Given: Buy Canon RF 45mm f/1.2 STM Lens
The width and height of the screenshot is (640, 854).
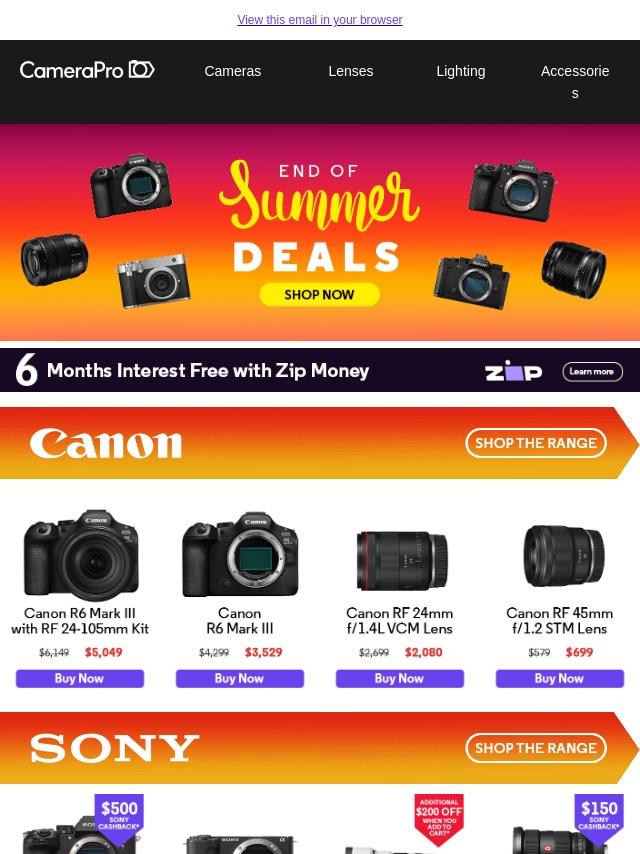Looking at the screenshot, I should tap(559, 678).
